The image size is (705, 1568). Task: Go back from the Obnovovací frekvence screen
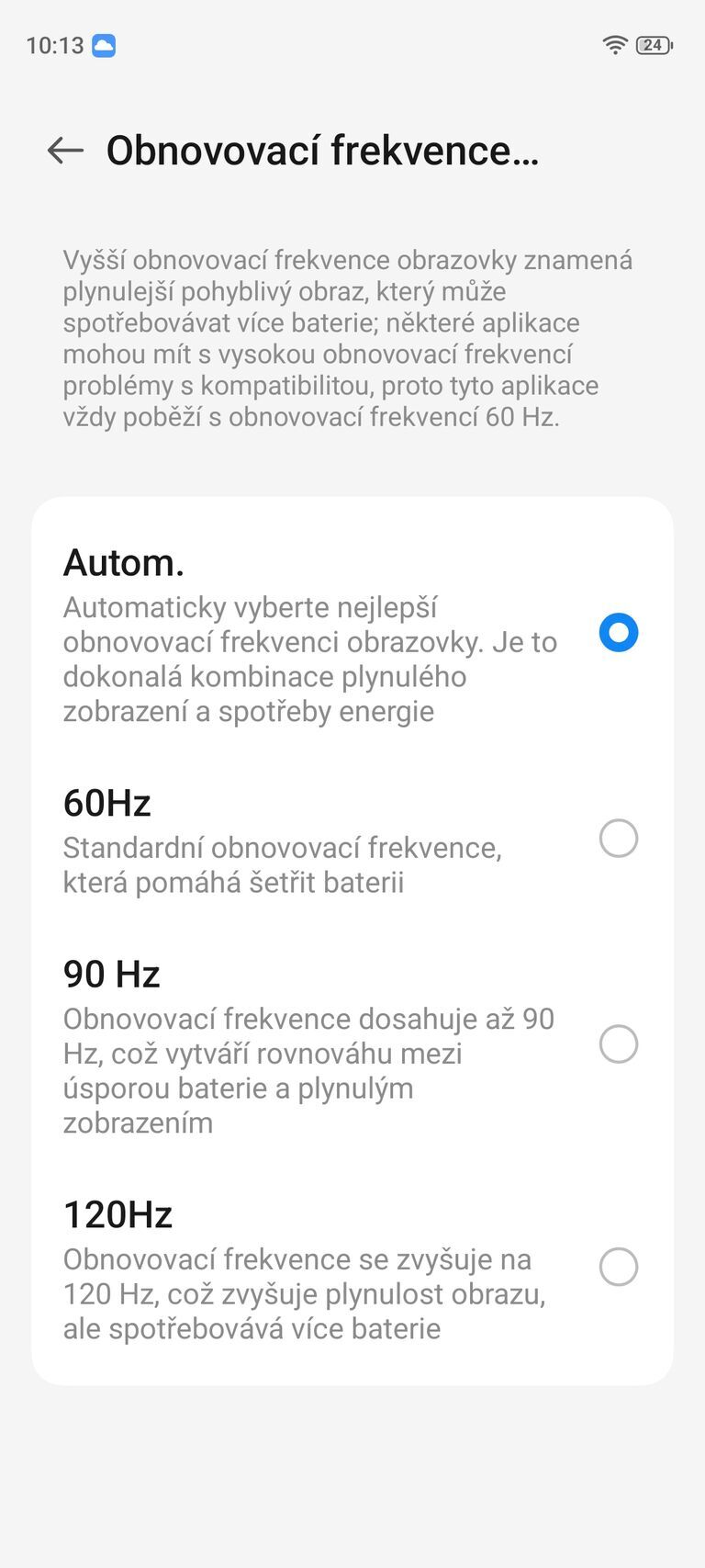coord(65,150)
